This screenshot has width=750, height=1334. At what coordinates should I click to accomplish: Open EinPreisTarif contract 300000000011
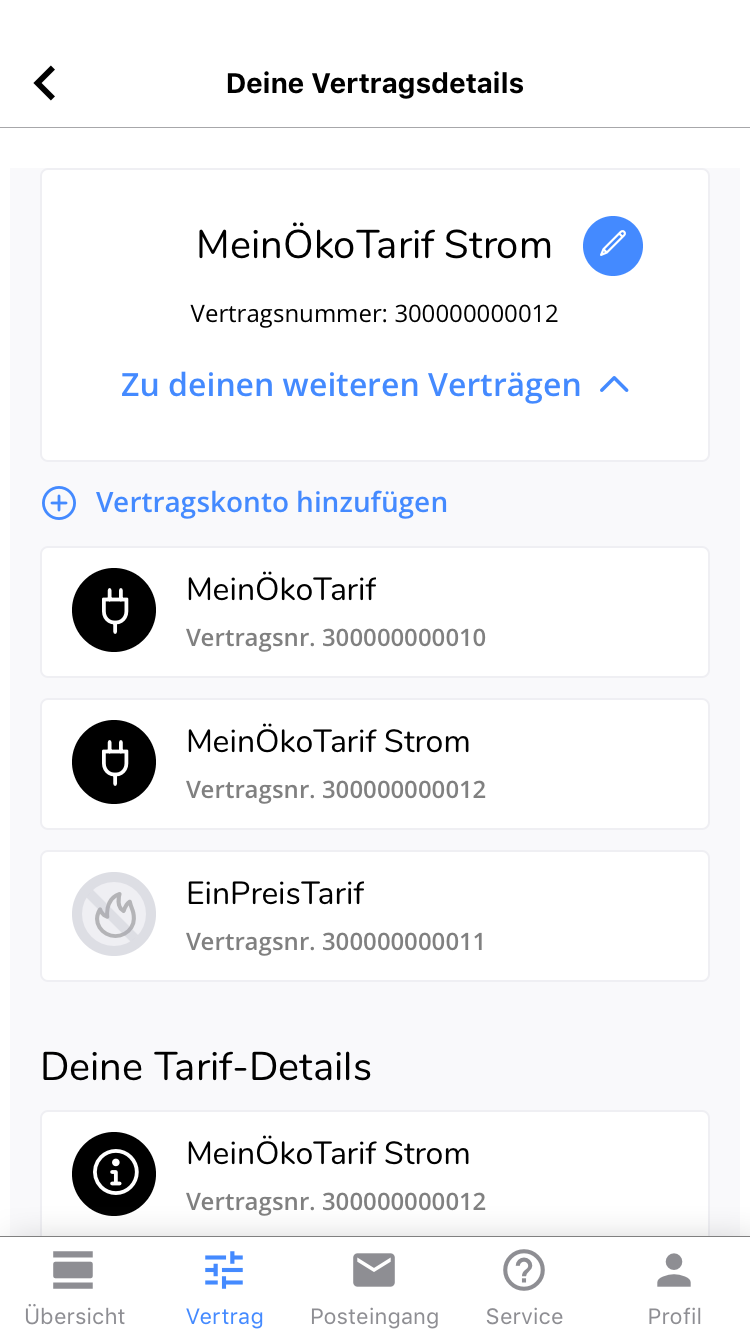375,916
